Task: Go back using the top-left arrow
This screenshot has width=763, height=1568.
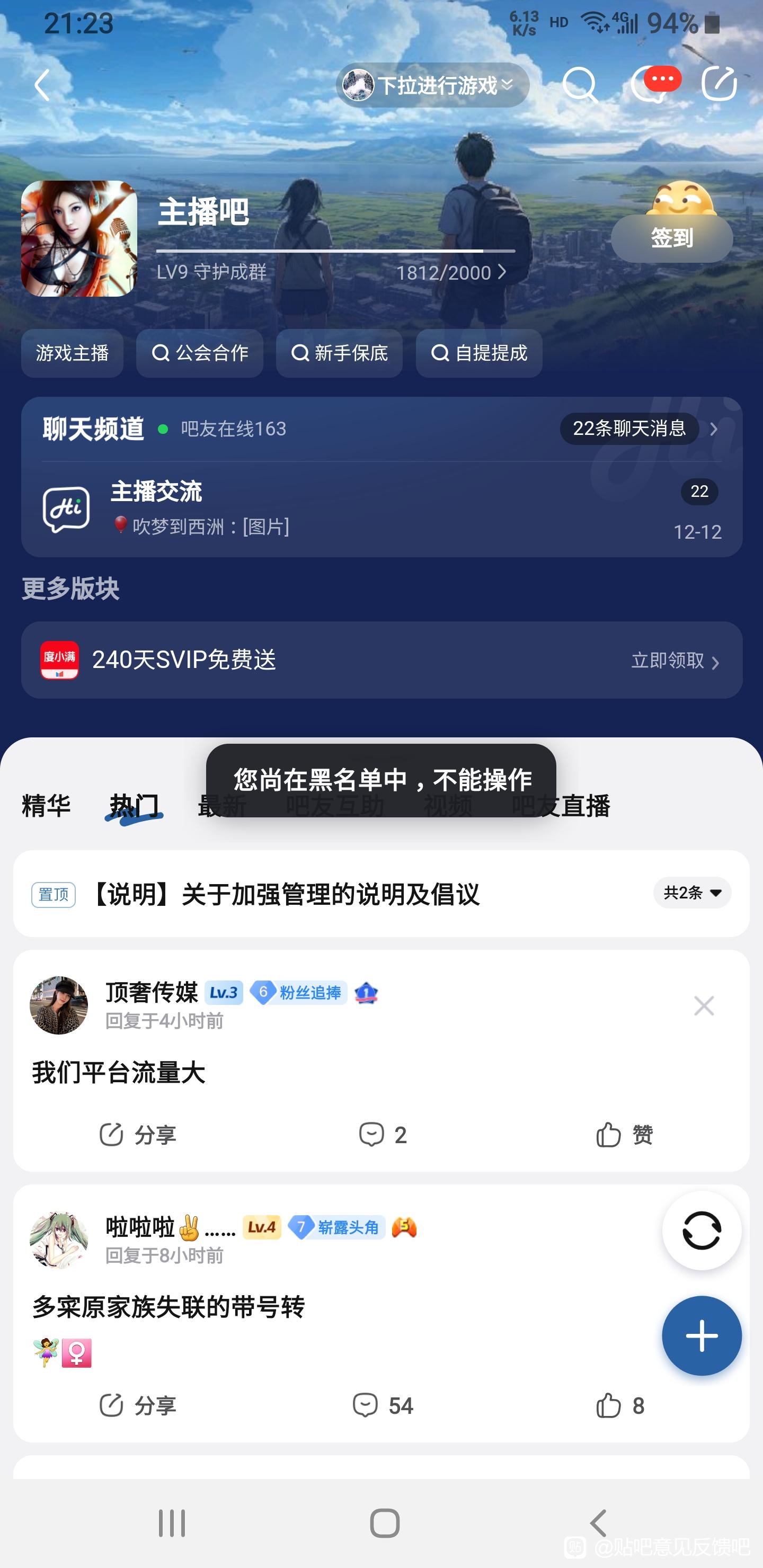Action: (42, 85)
